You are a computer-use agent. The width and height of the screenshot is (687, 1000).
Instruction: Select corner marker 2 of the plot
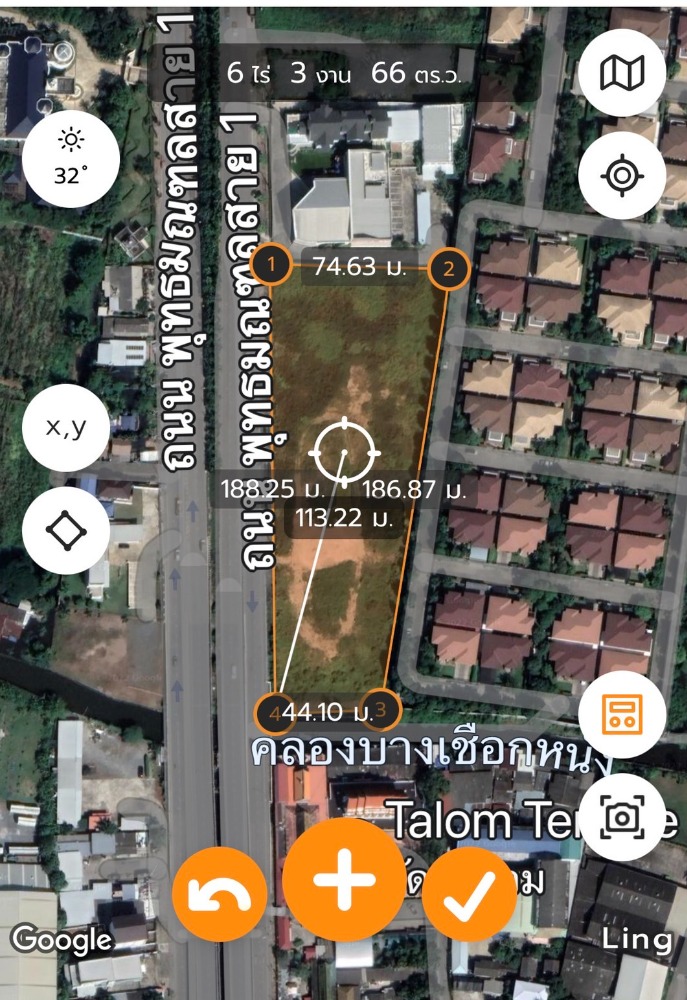point(449,268)
